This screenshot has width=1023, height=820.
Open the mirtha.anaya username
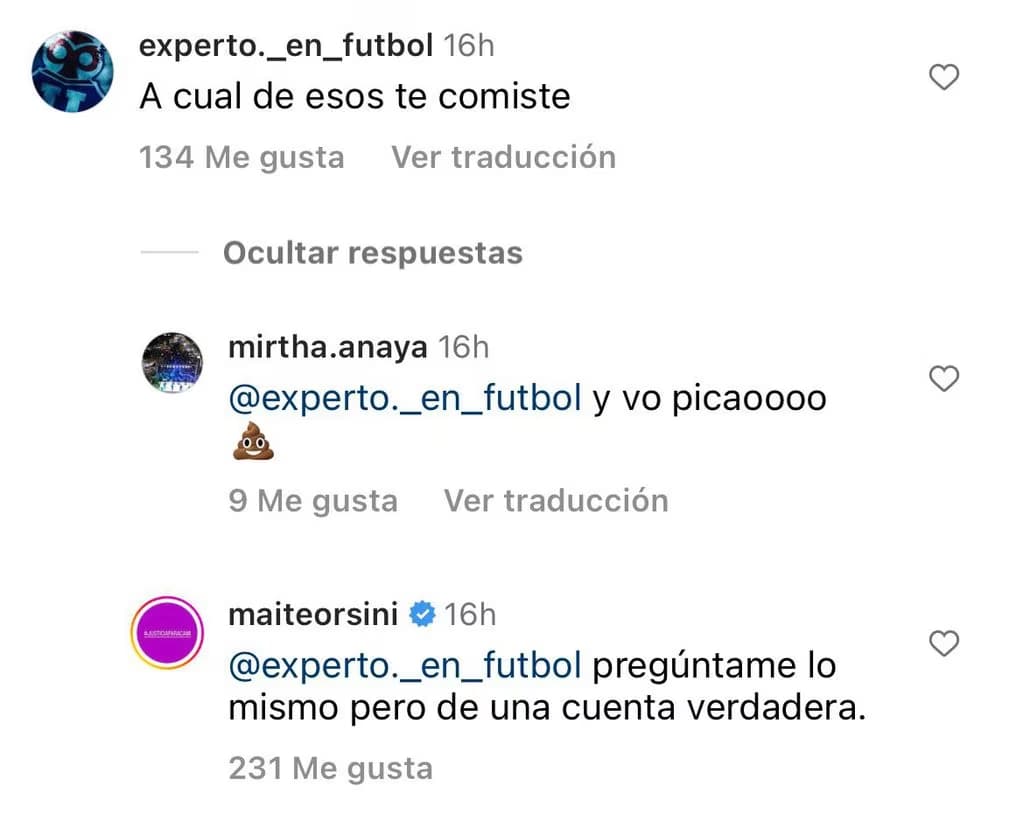pos(328,347)
